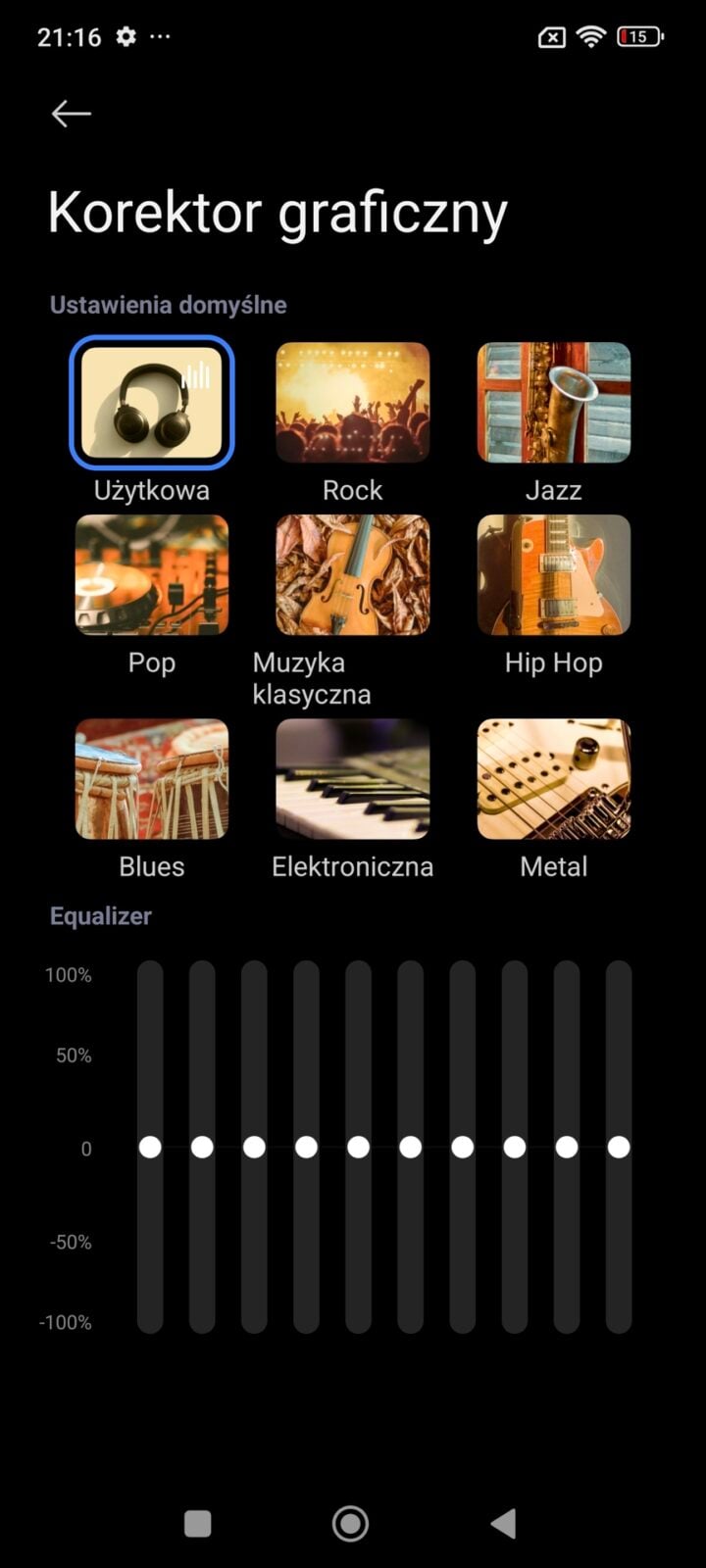Select the Użytkowa preset

point(152,403)
